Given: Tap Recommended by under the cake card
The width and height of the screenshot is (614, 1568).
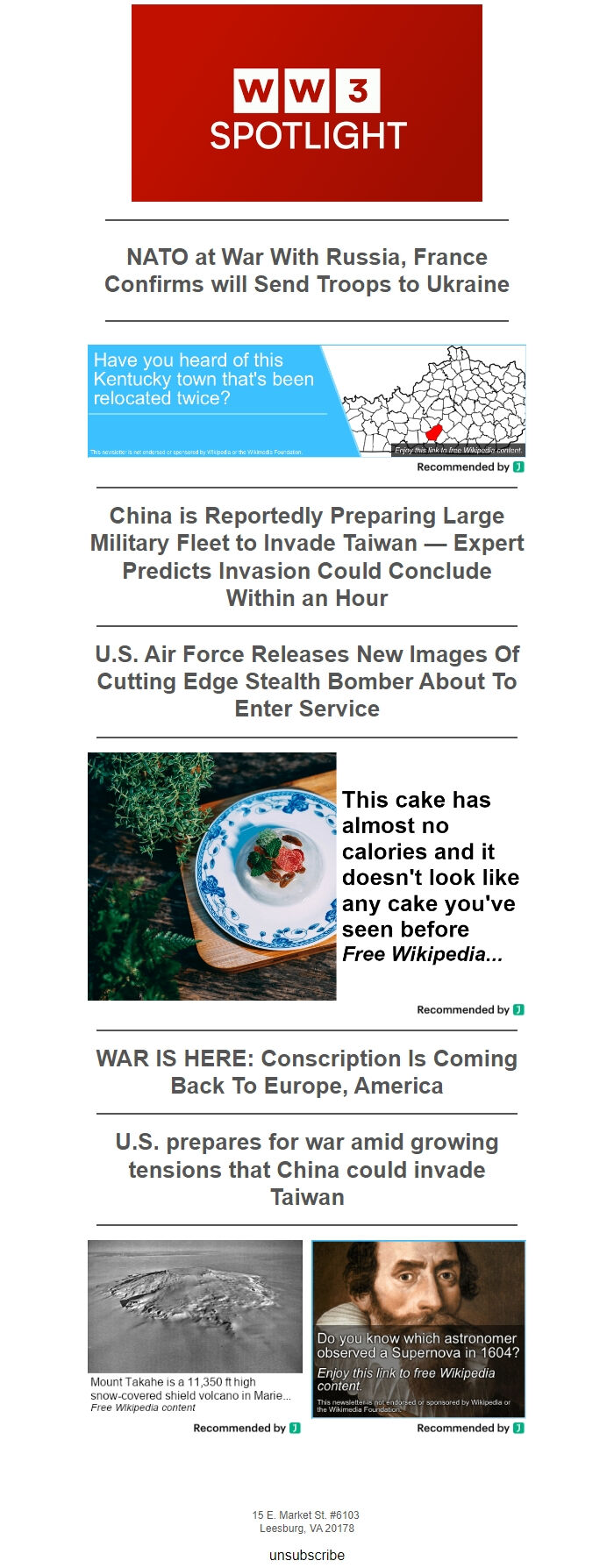Looking at the screenshot, I should [470, 1010].
